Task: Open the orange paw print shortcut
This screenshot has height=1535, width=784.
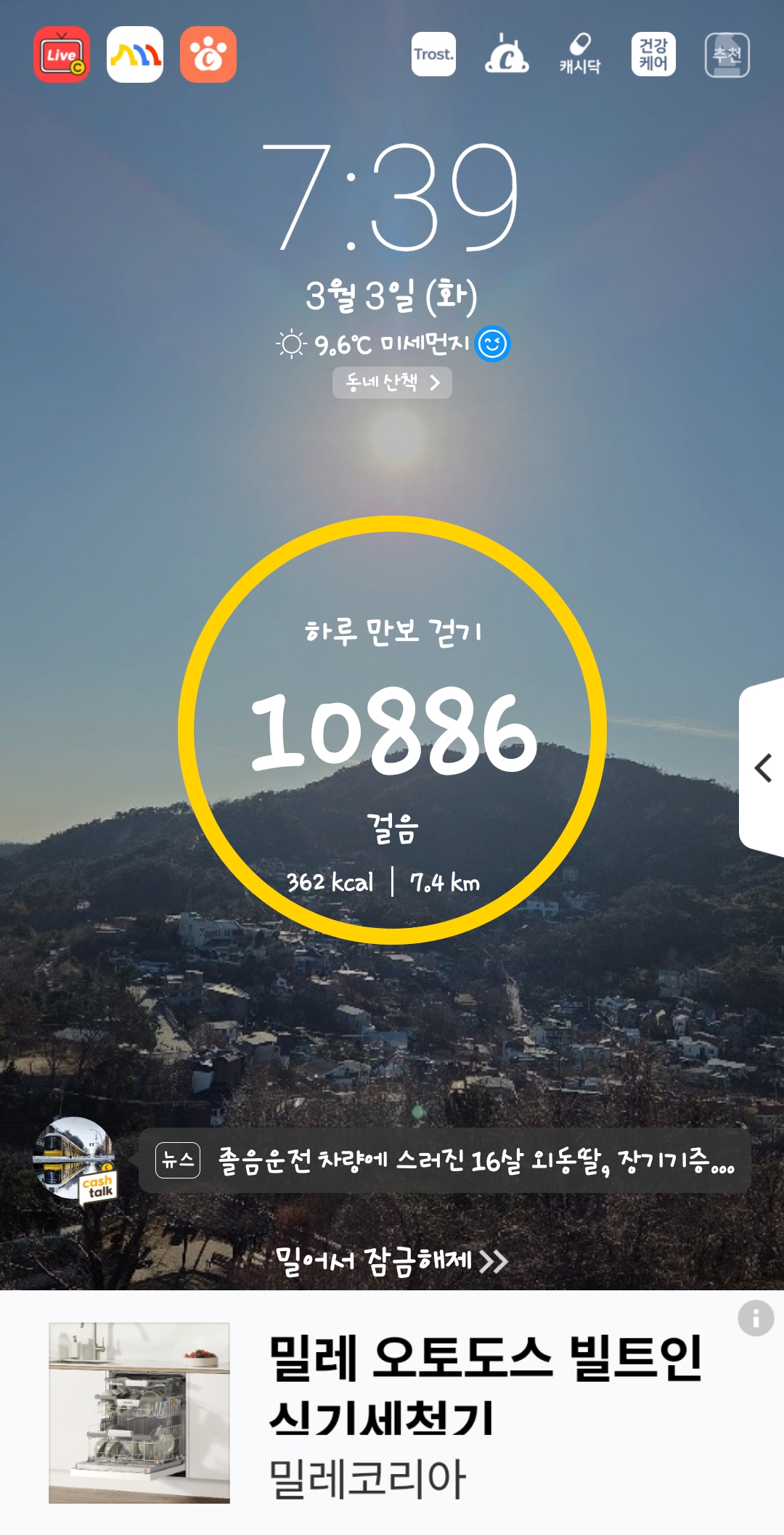Action: (x=208, y=55)
